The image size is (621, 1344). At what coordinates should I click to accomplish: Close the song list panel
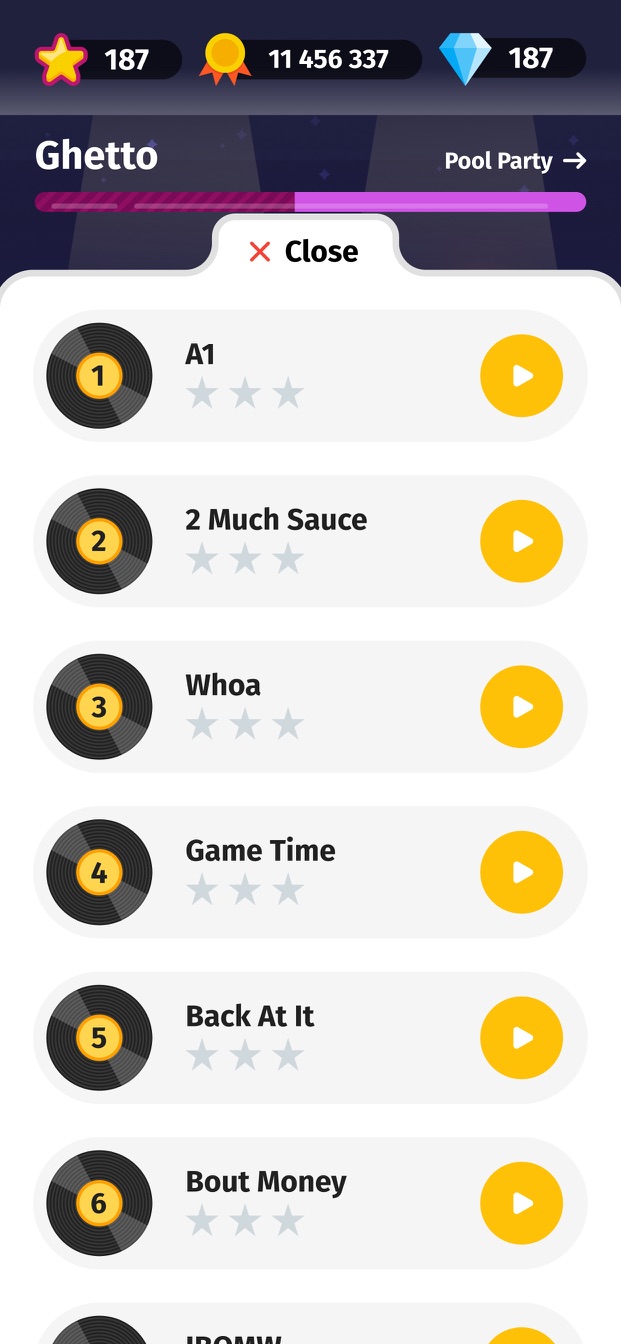304,252
